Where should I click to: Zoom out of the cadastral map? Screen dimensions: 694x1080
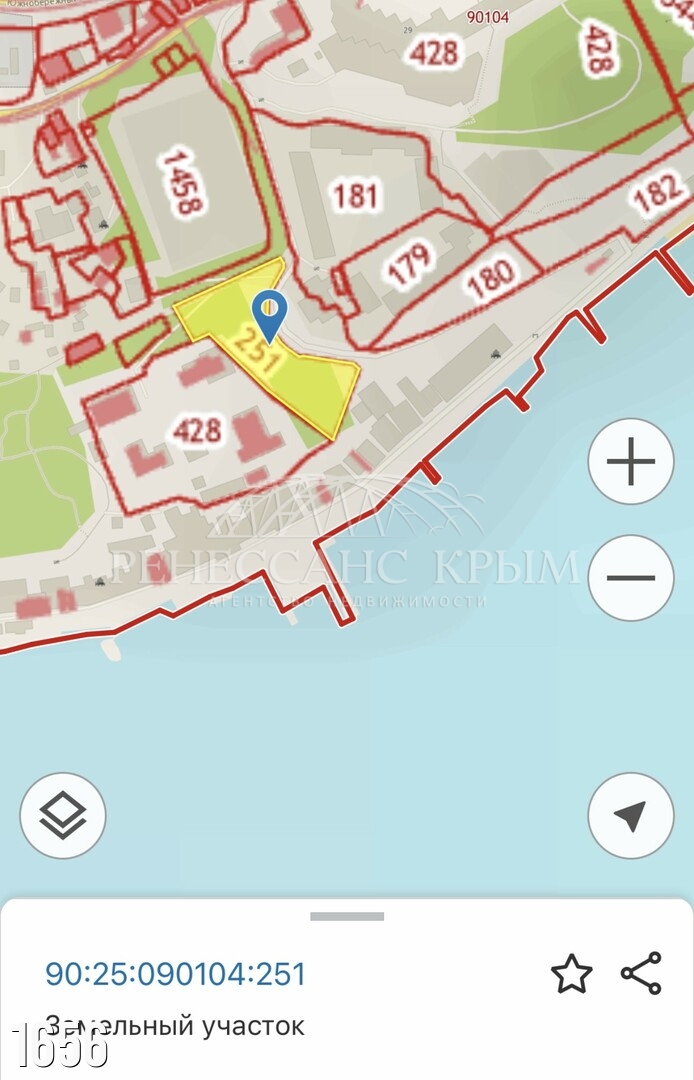pyautogui.click(x=630, y=578)
